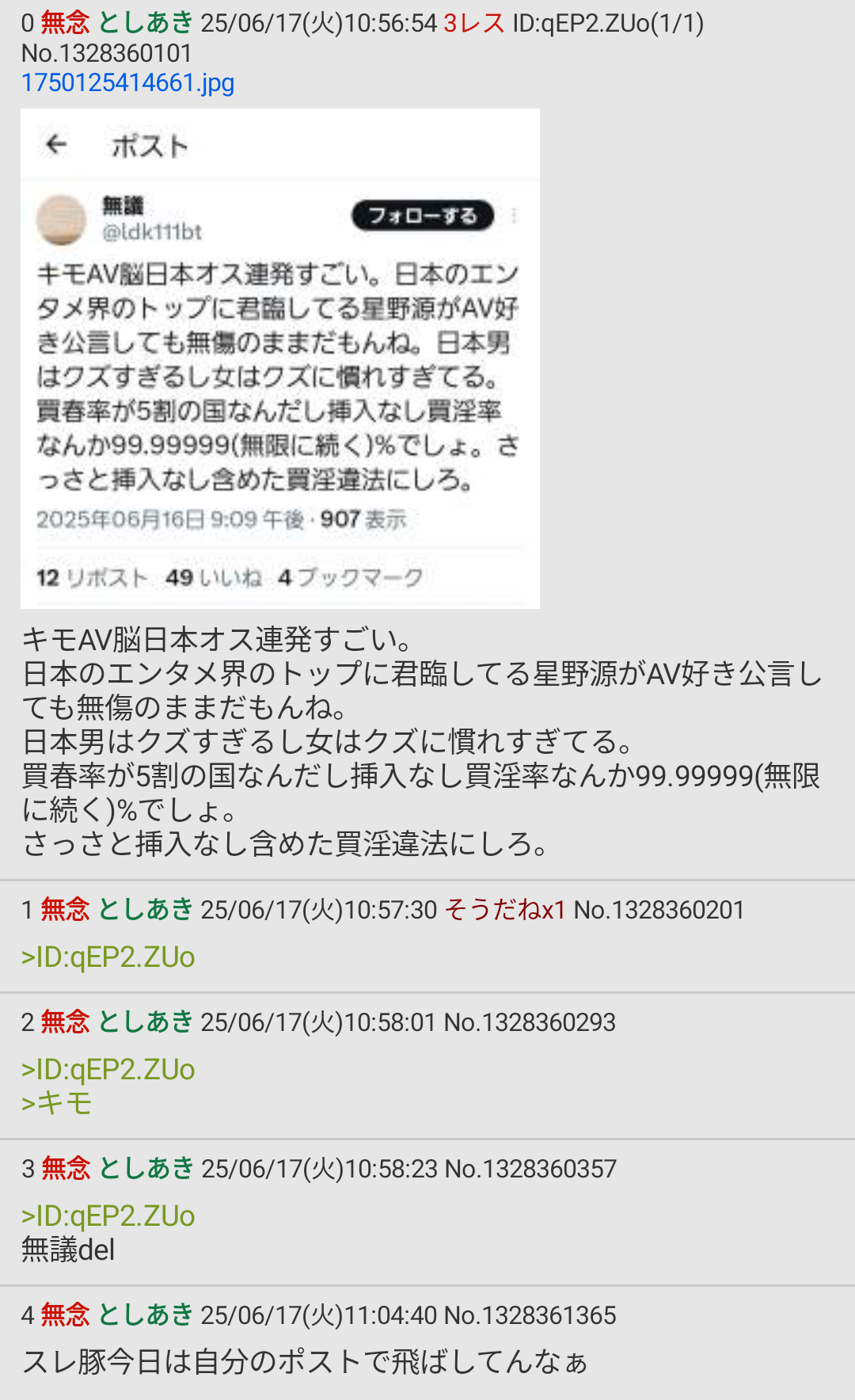This screenshot has width=855, height=1400.
Task: Tap the 3レス reply count in thread header
Action: (474, 24)
